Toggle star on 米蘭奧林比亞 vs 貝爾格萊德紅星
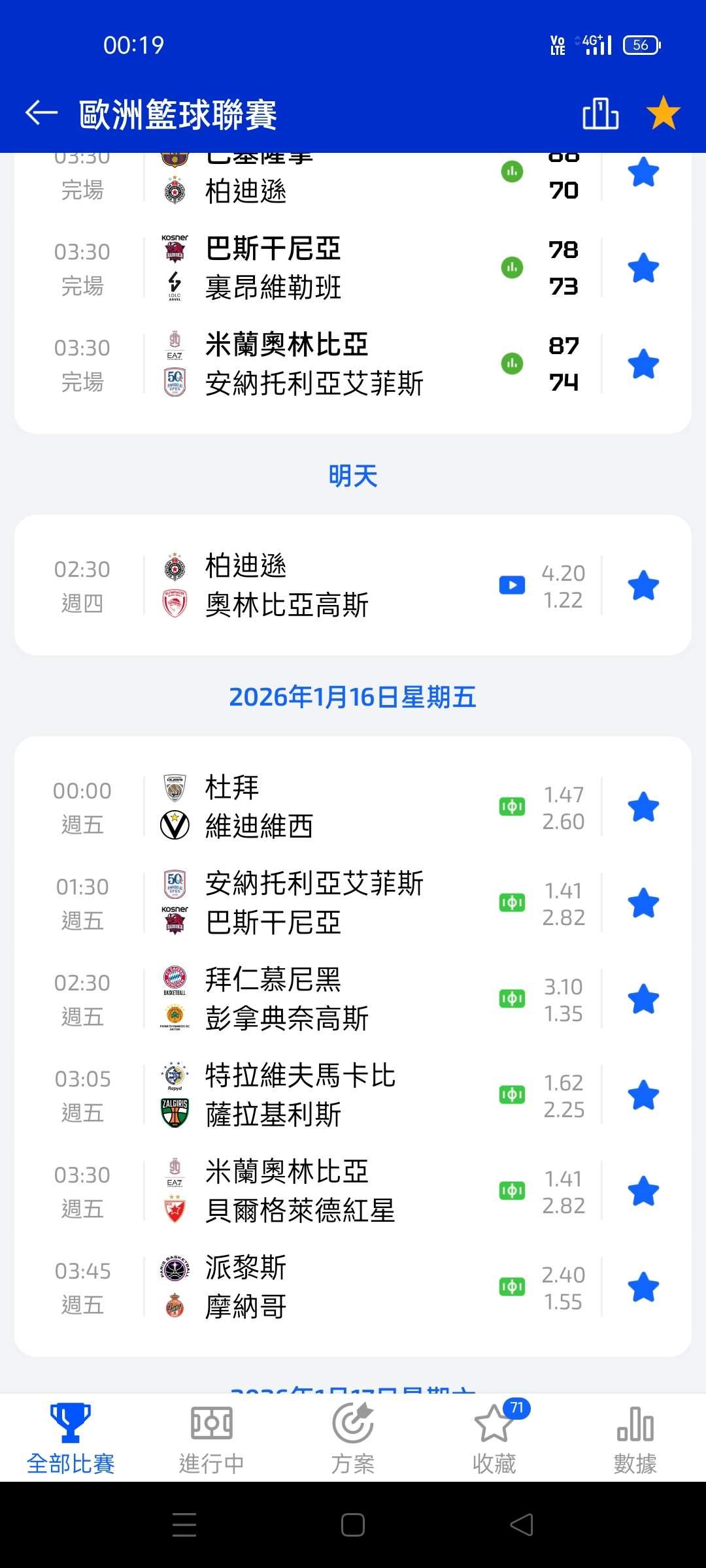Screen dimensions: 706x1568 click(643, 1192)
